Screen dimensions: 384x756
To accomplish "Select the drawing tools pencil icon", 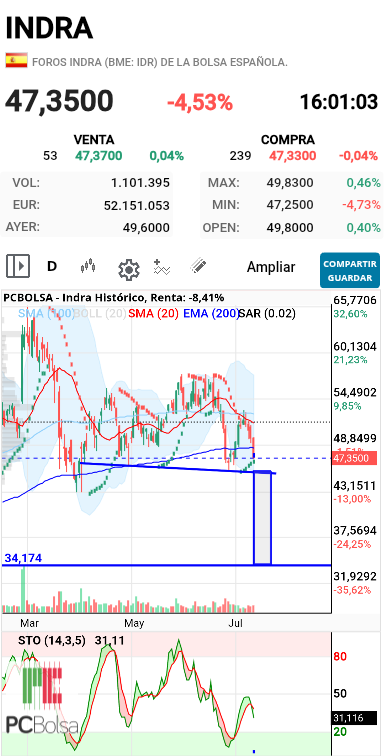I will [198, 266].
